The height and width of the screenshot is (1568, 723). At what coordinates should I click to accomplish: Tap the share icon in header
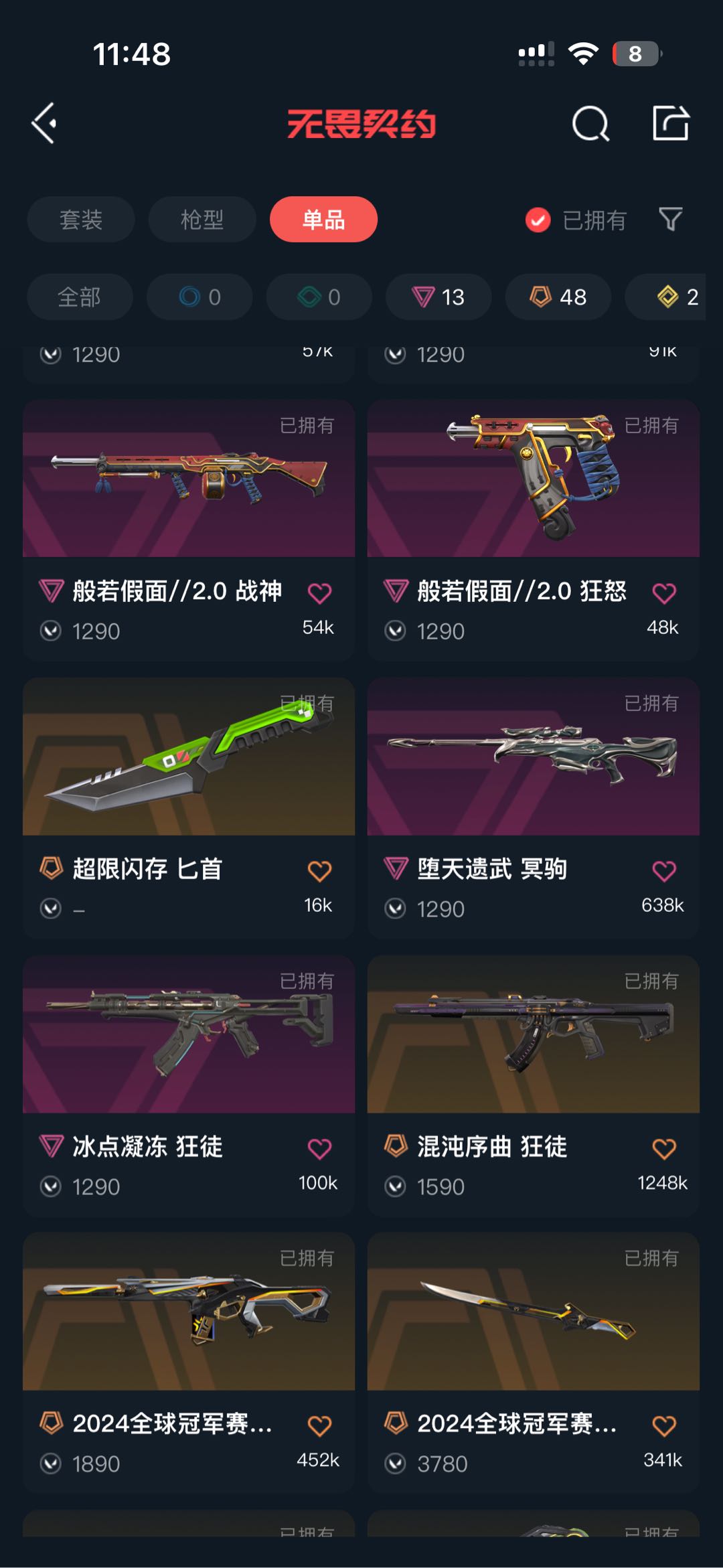(x=671, y=123)
